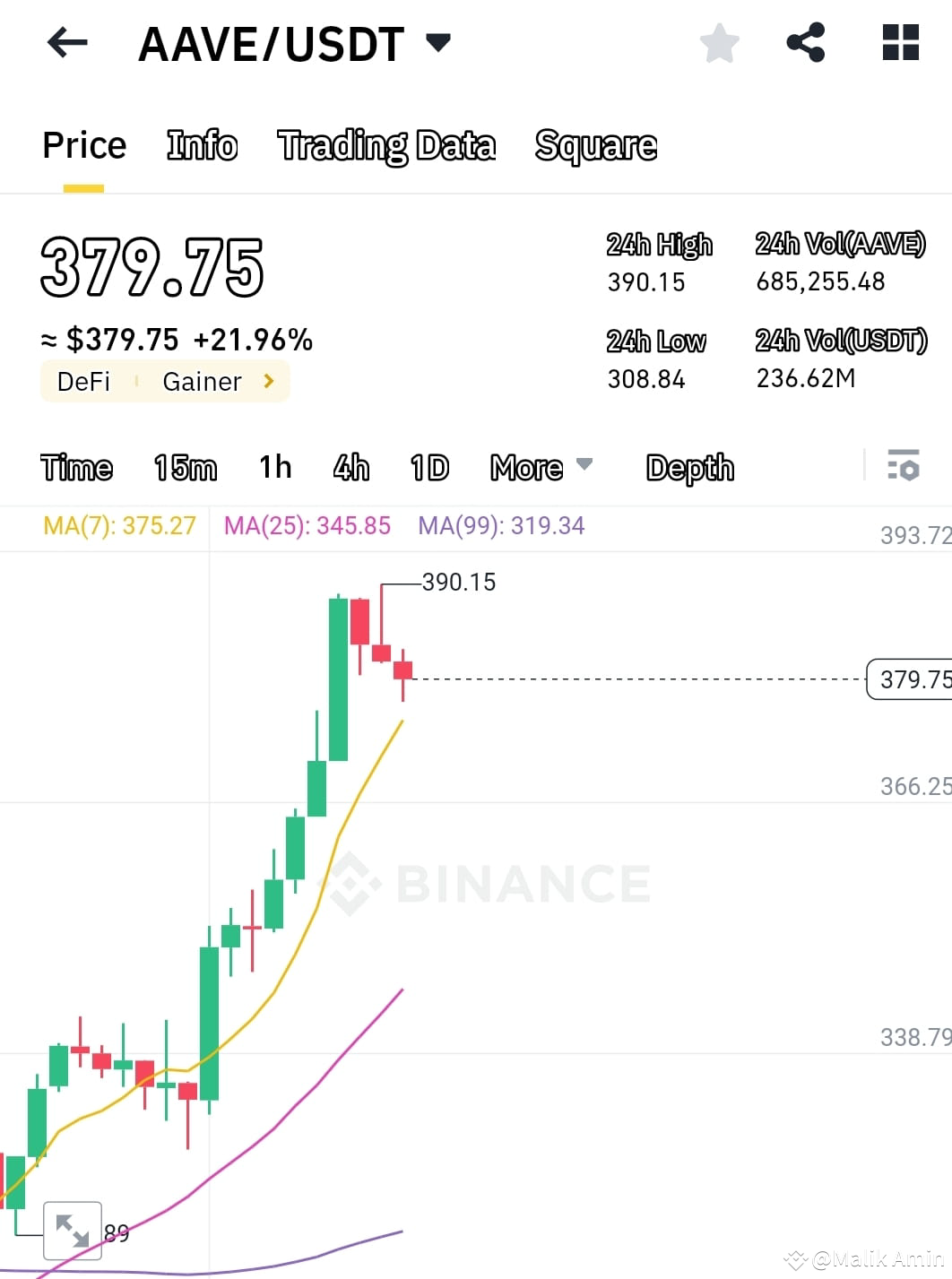The width and height of the screenshot is (952, 1279).
Task: Enable the 1D interval view
Action: (x=428, y=467)
